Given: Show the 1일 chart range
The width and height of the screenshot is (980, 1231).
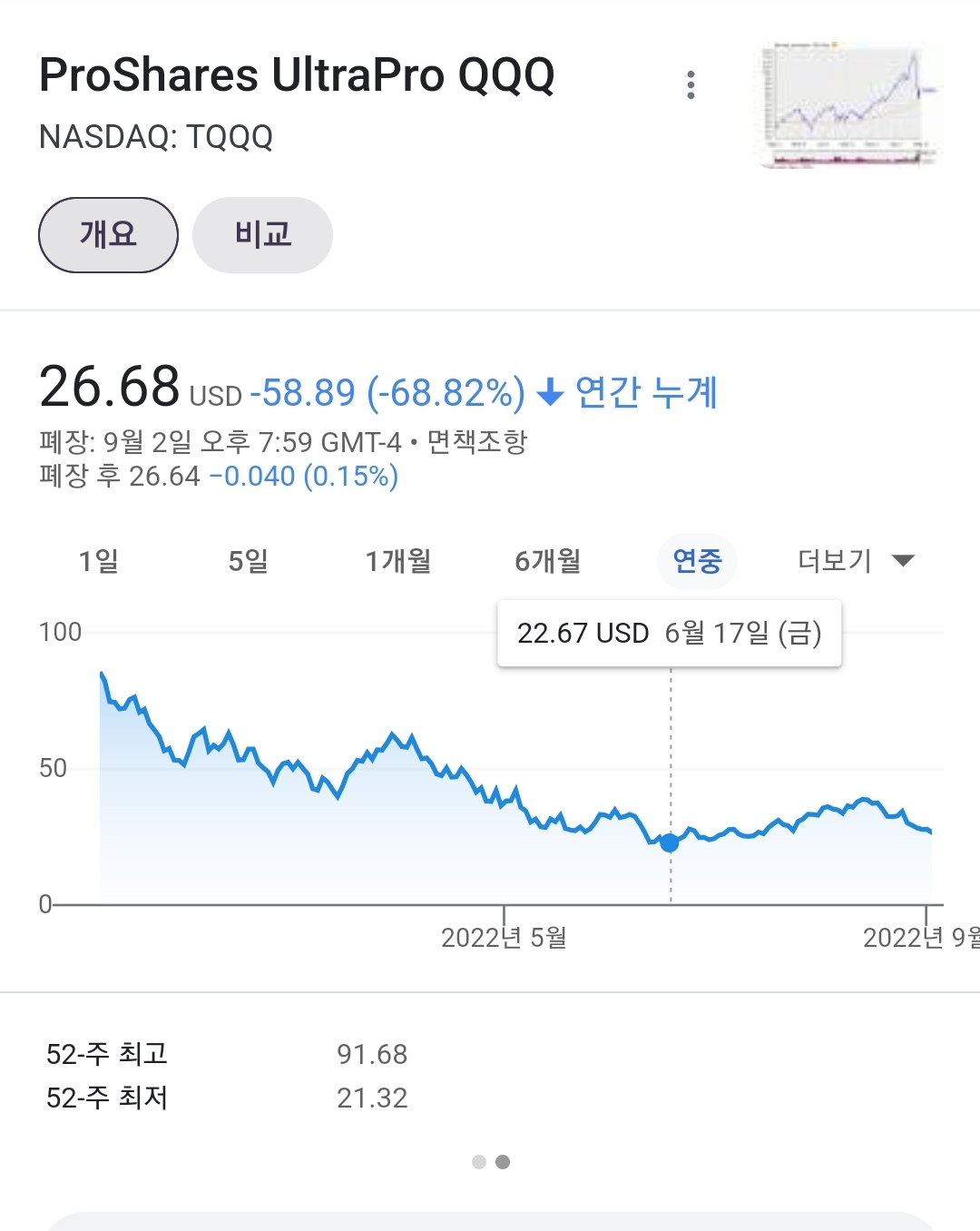Looking at the screenshot, I should click(x=99, y=561).
